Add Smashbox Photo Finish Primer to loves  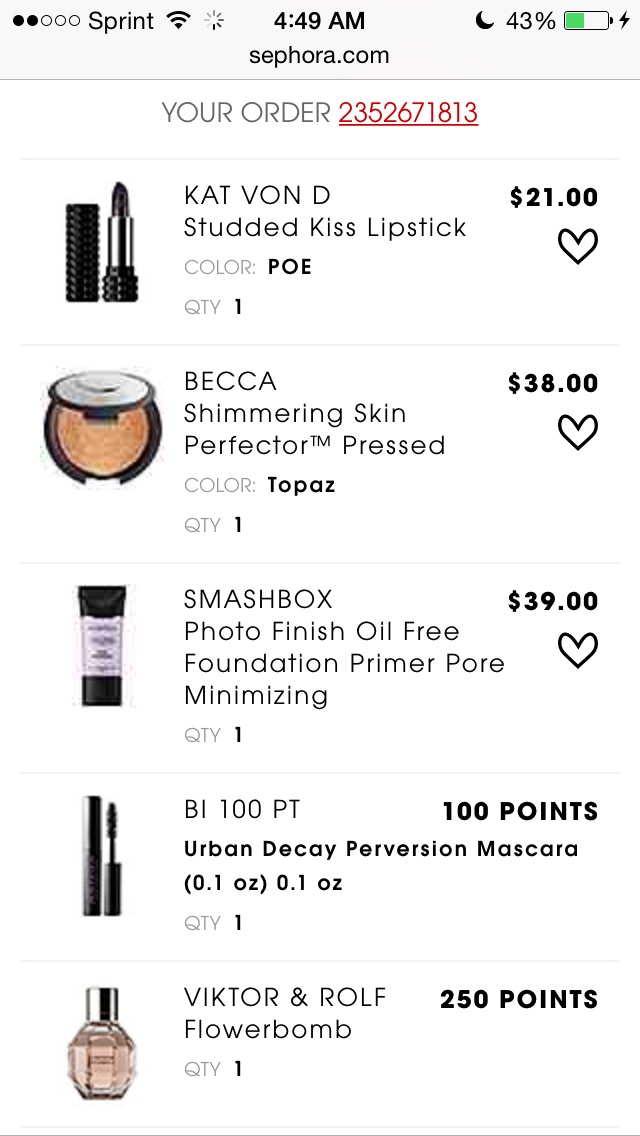click(578, 650)
